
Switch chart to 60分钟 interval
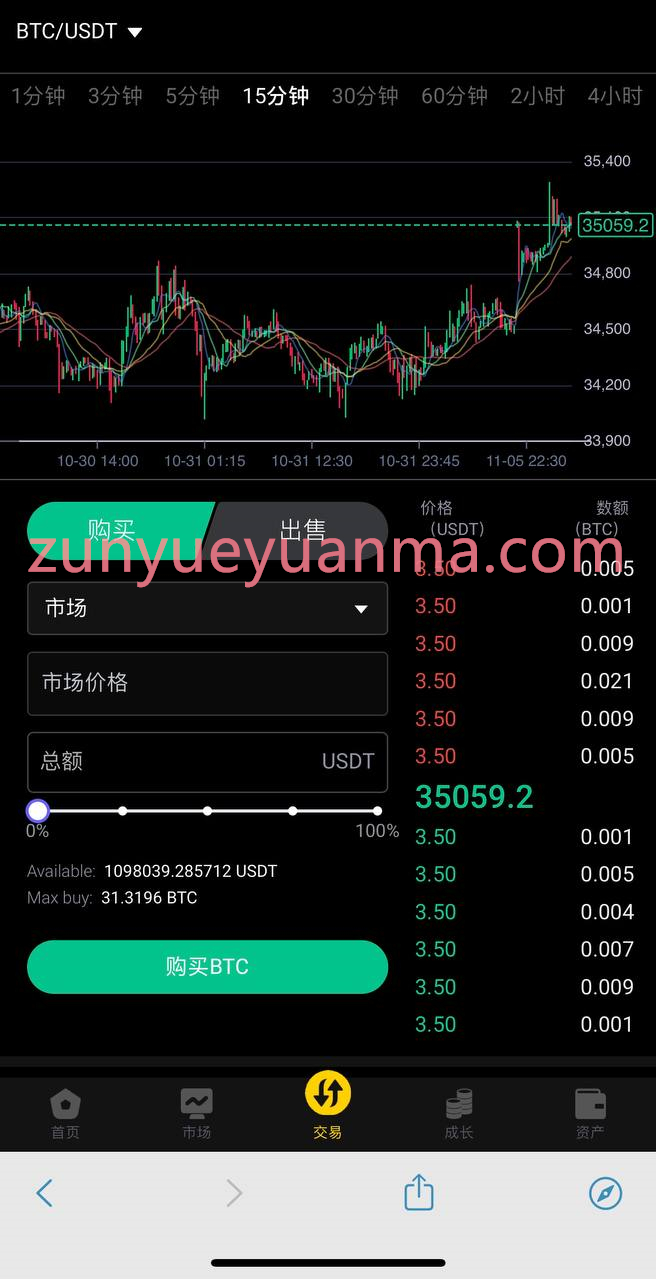tap(454, 96)
